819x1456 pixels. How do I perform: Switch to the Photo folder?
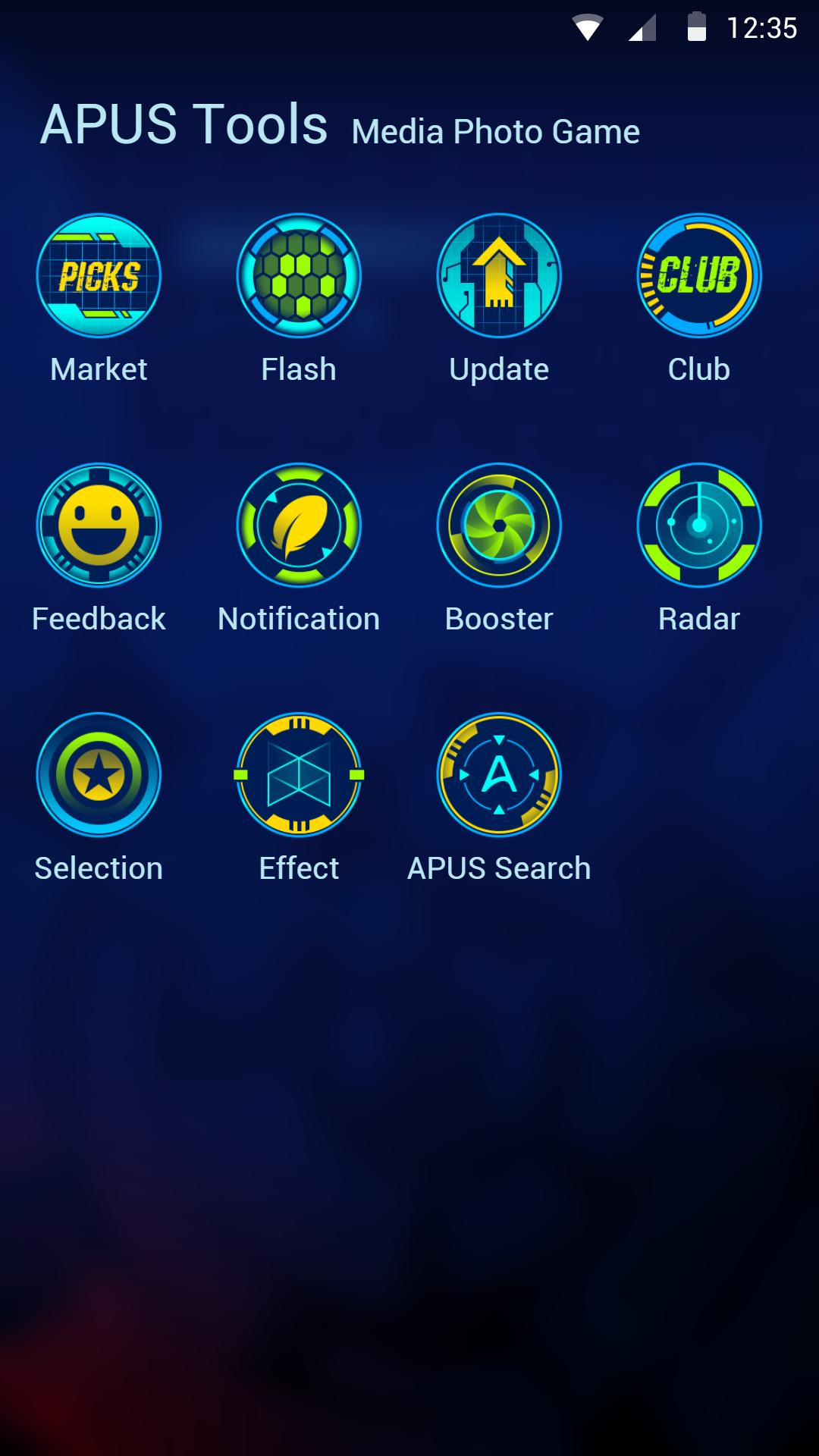(x=497, y=132)
